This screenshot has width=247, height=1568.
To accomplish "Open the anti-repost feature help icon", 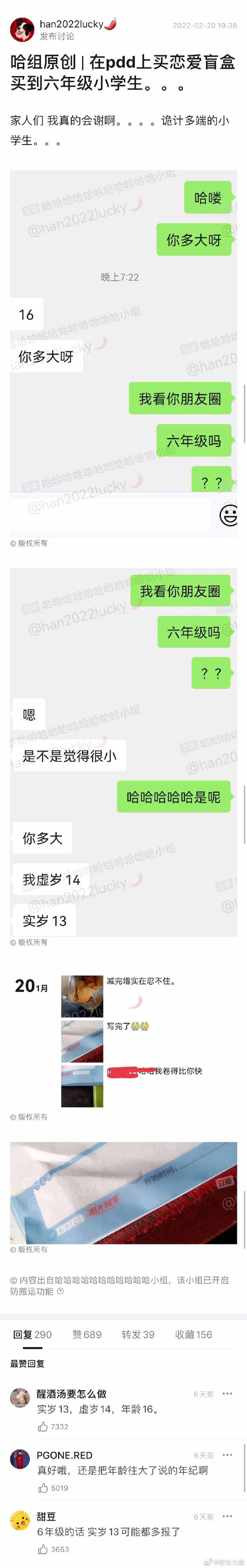I will pyautogui.click(x=60, y=1291).
